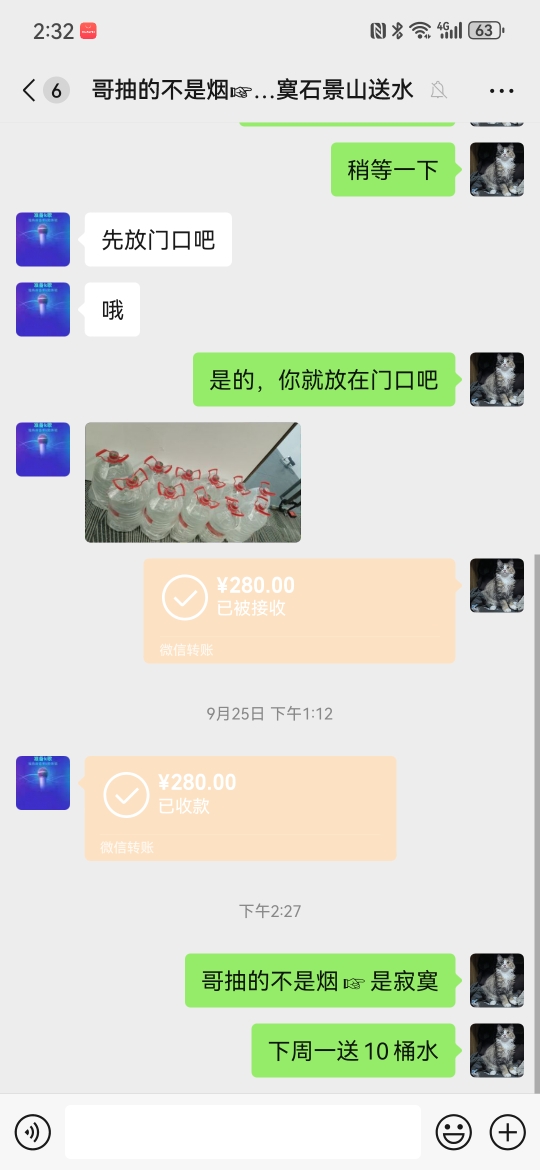Image resolution: width=540 pixels, height=1170 pixels.
Task: Open the ¥280.00 已被接收 transfer card
Action: click(299, 610)
